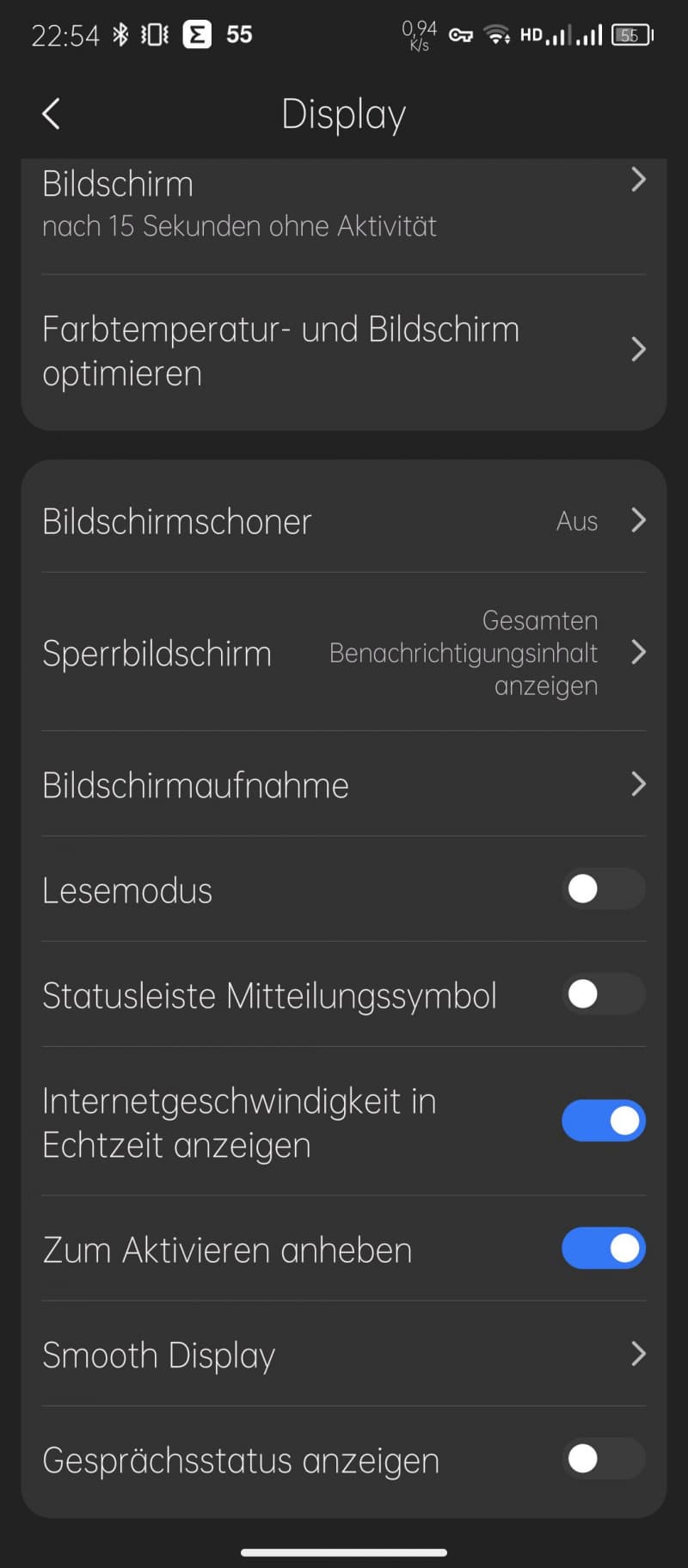The image size is (688, 1568).
Task: Open Sperrbildschirm notification options
Action: 344,652
